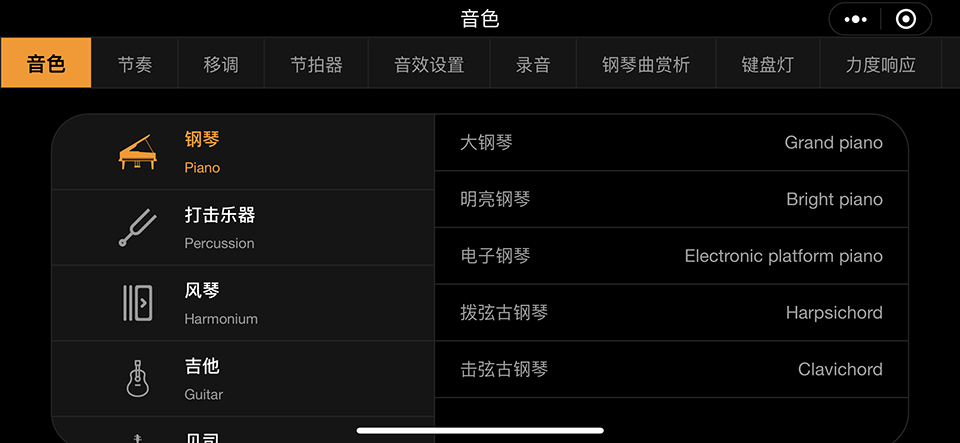This screenshot has height=443, width=960.
Task: Switch to the 节拍器 tab
Action: (x=316, y=65)
